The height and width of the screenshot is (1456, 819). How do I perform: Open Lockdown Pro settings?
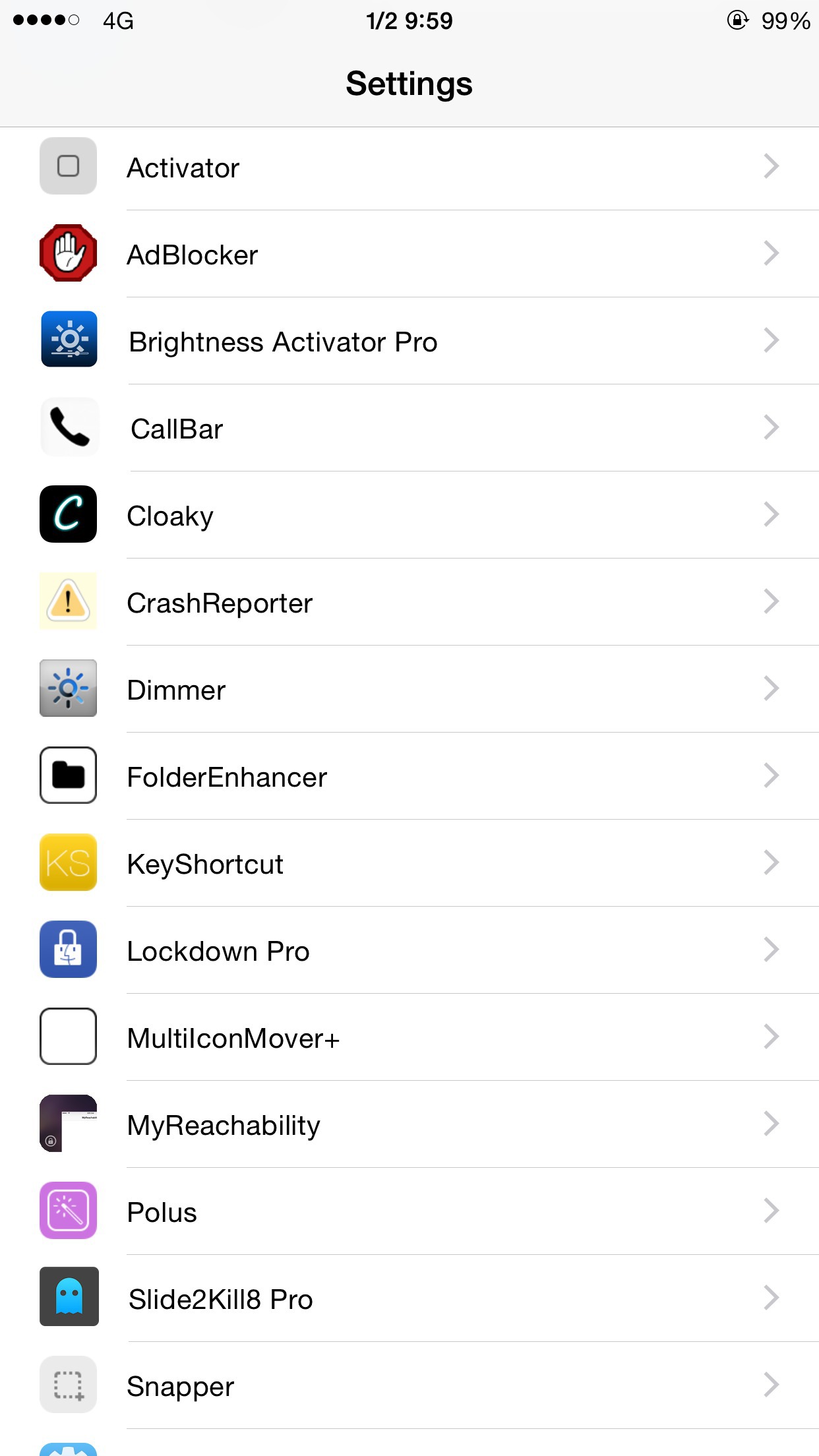409,950
